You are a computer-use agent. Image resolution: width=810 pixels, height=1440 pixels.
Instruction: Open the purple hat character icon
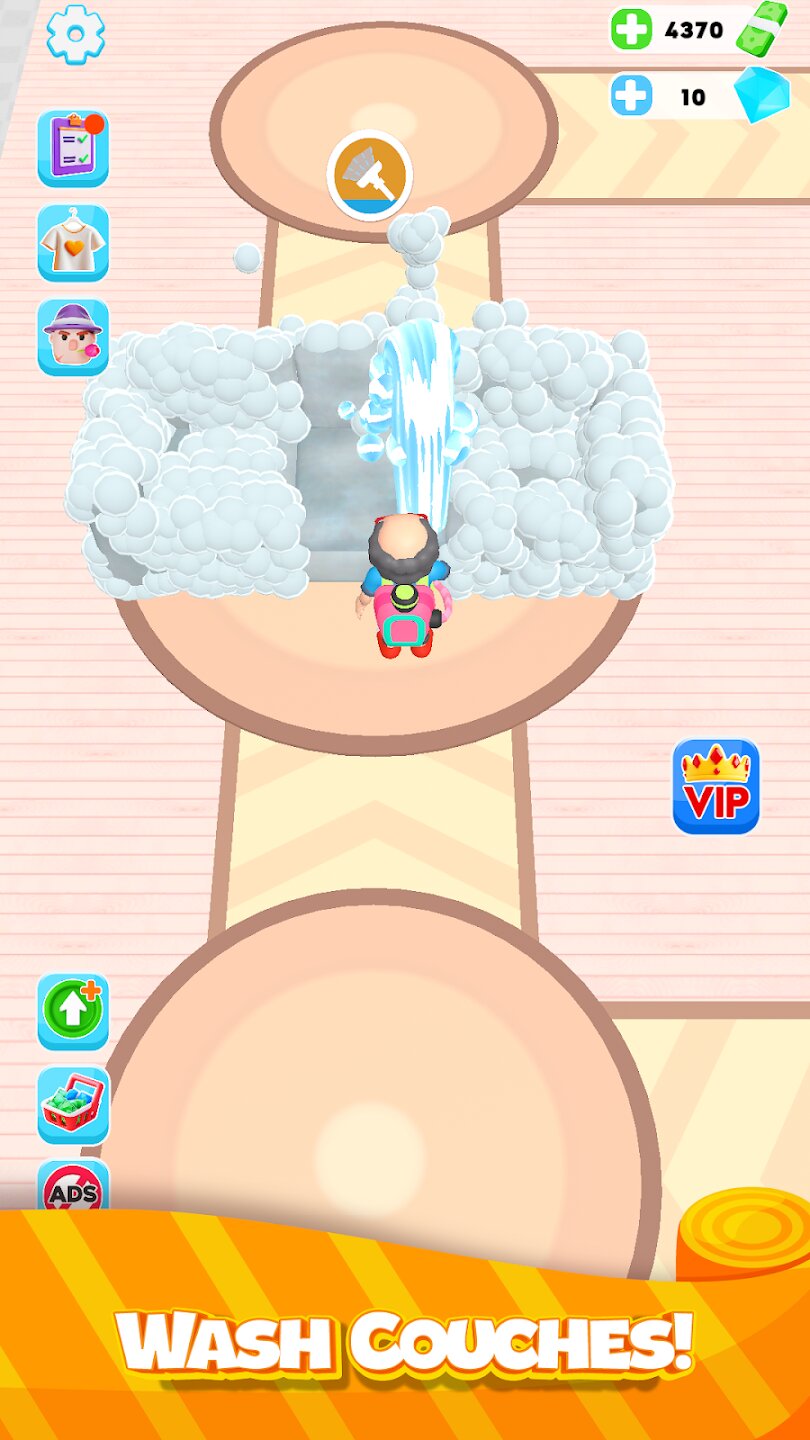point(73,337)
